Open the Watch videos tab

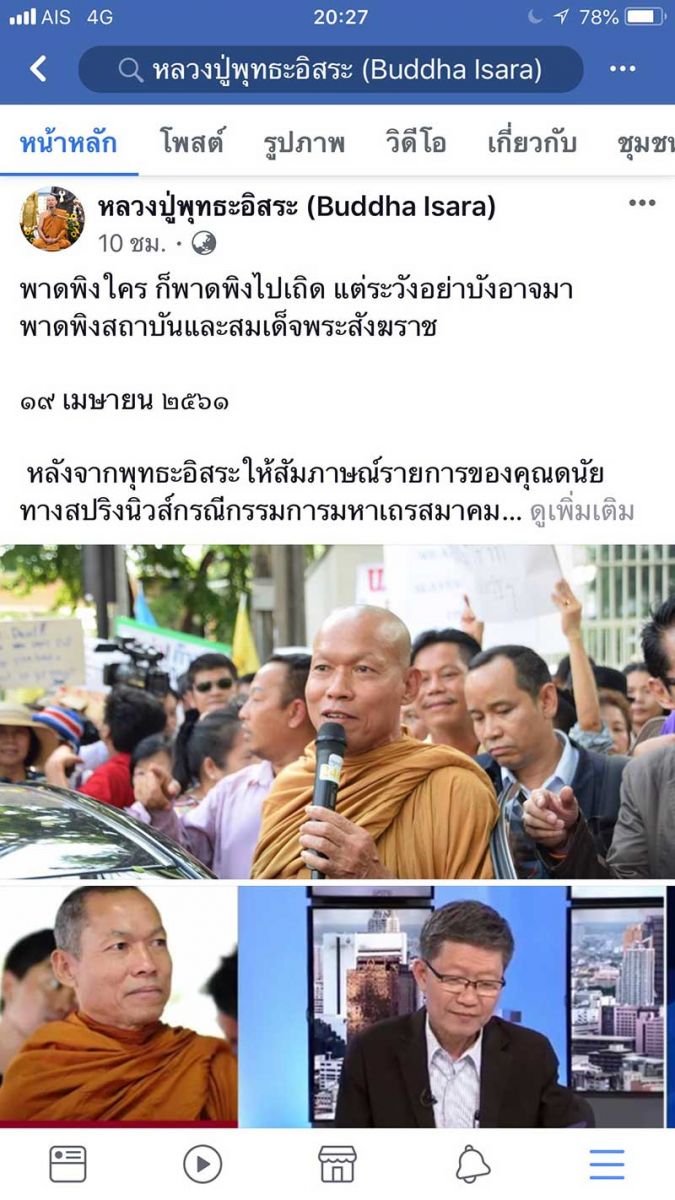click(203, 1163)
